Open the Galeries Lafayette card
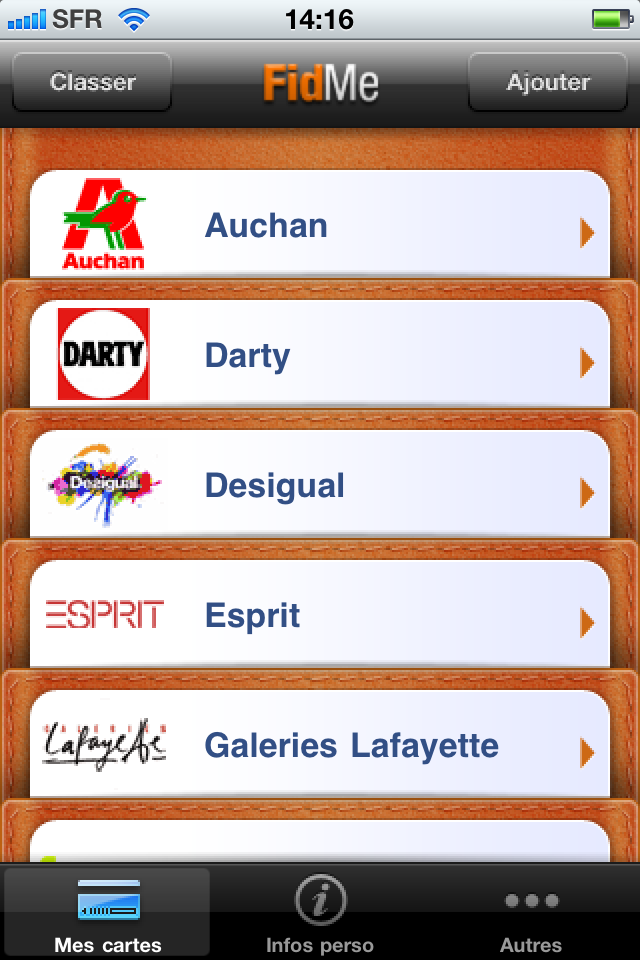This screenshot has height=960, width=640. coord(320,746)
